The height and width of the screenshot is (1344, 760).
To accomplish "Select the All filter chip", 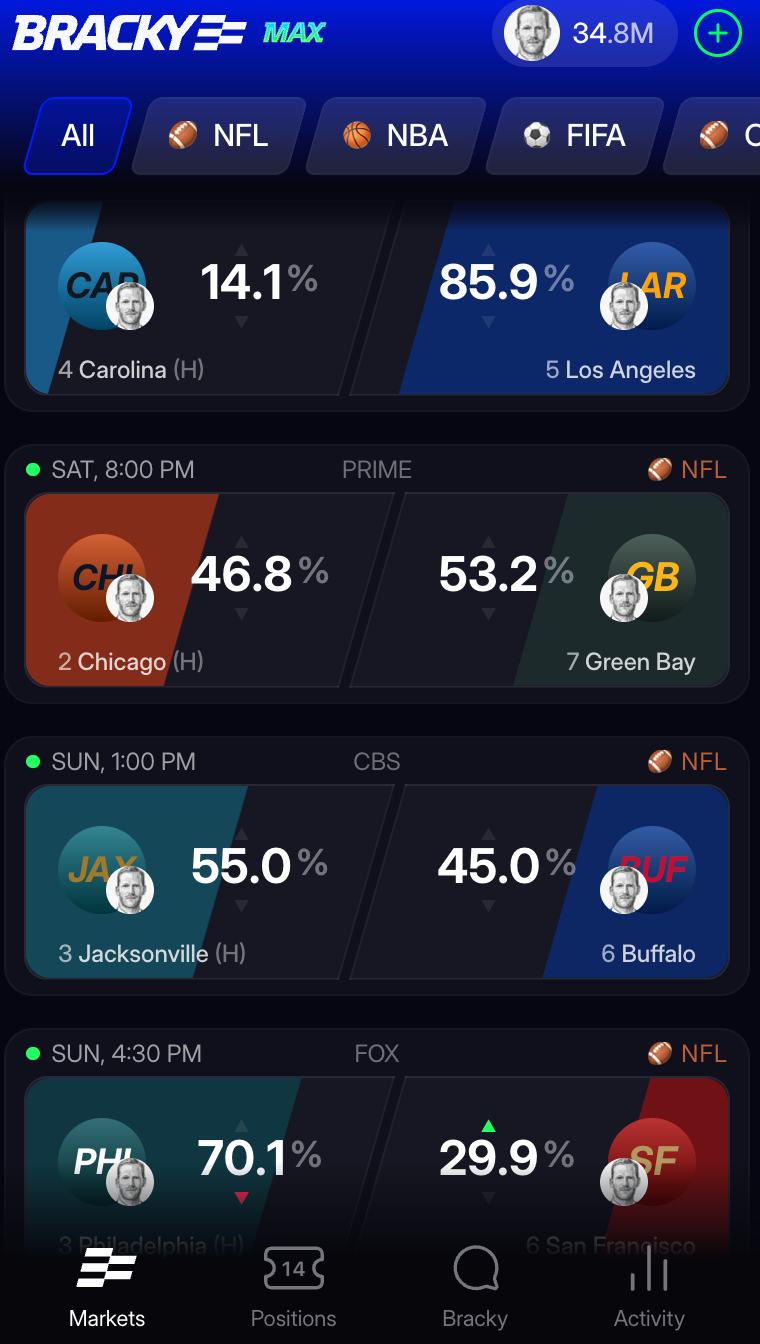I will 78,136.
